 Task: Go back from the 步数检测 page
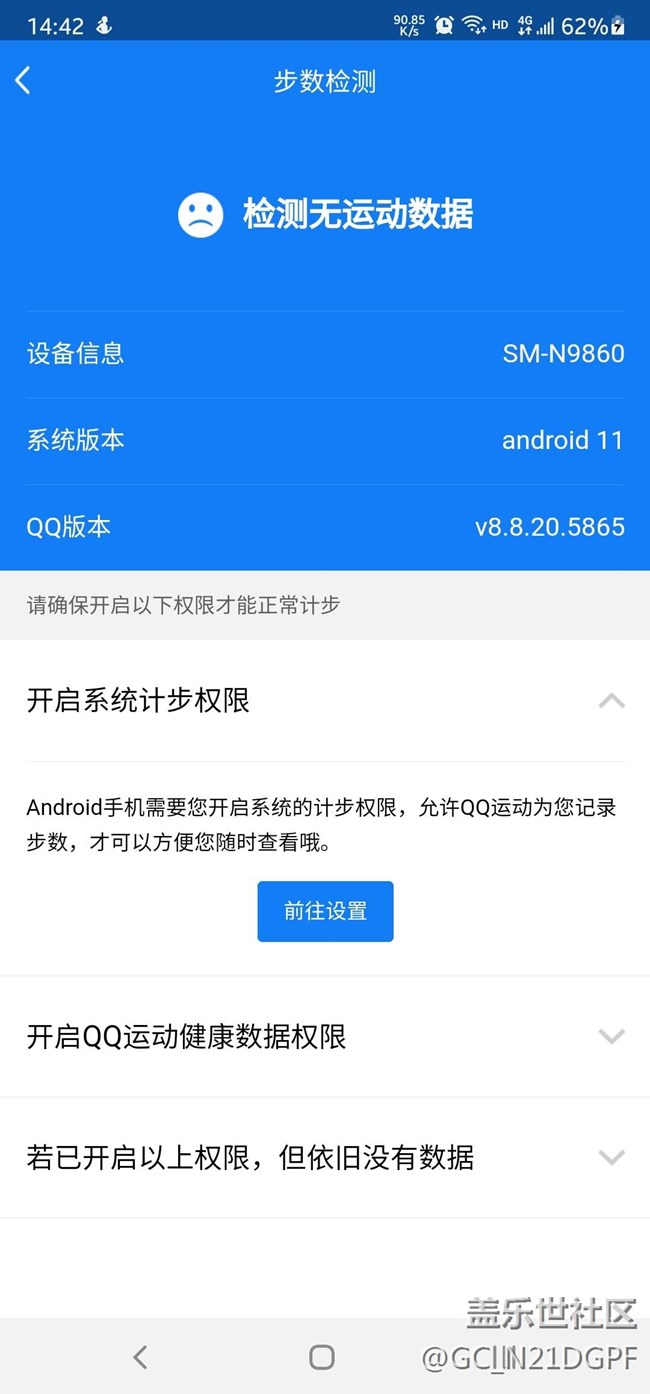pos(23,81)
